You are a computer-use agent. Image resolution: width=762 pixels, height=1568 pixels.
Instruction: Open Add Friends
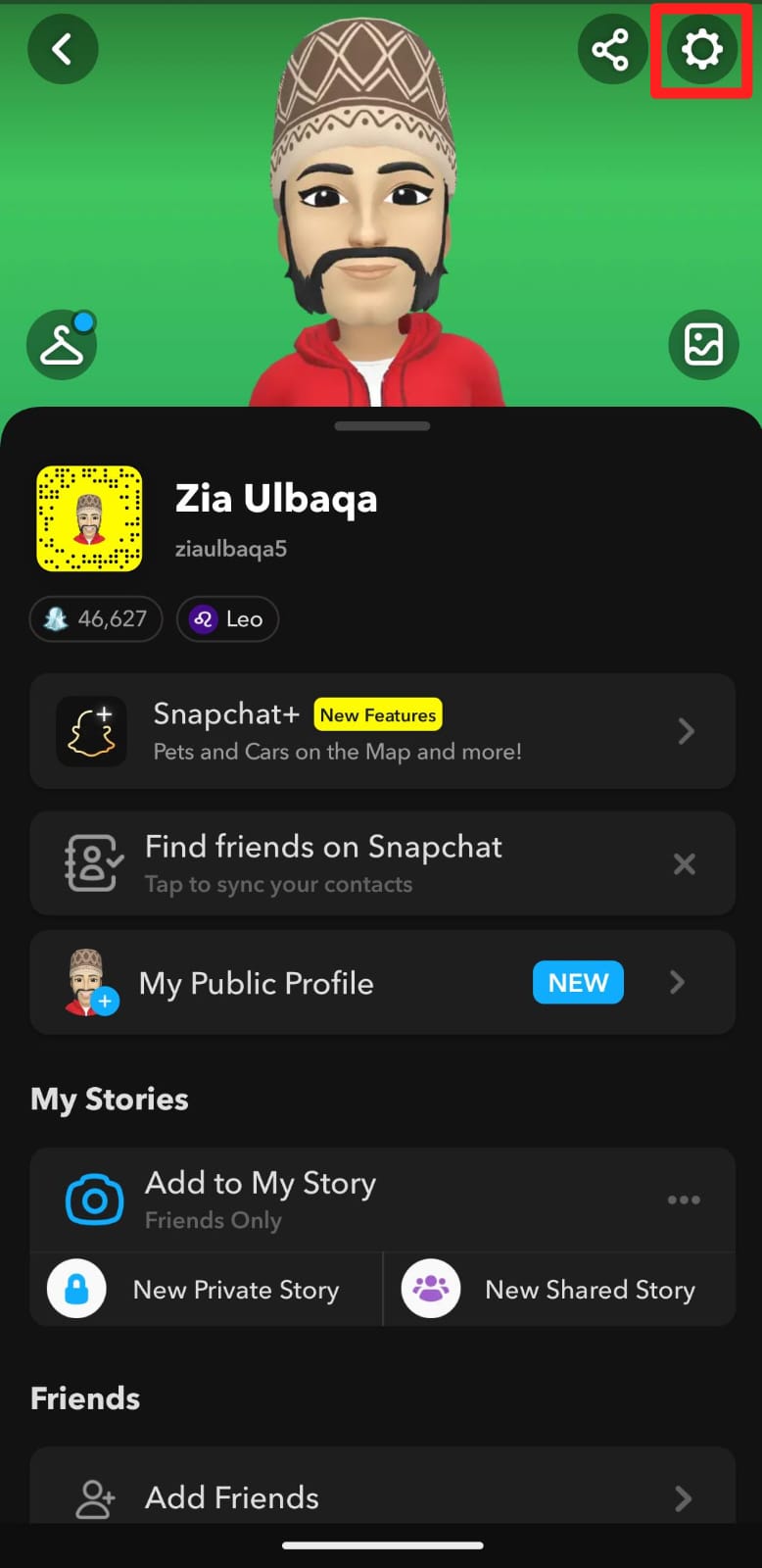[x=382, y=1496]
